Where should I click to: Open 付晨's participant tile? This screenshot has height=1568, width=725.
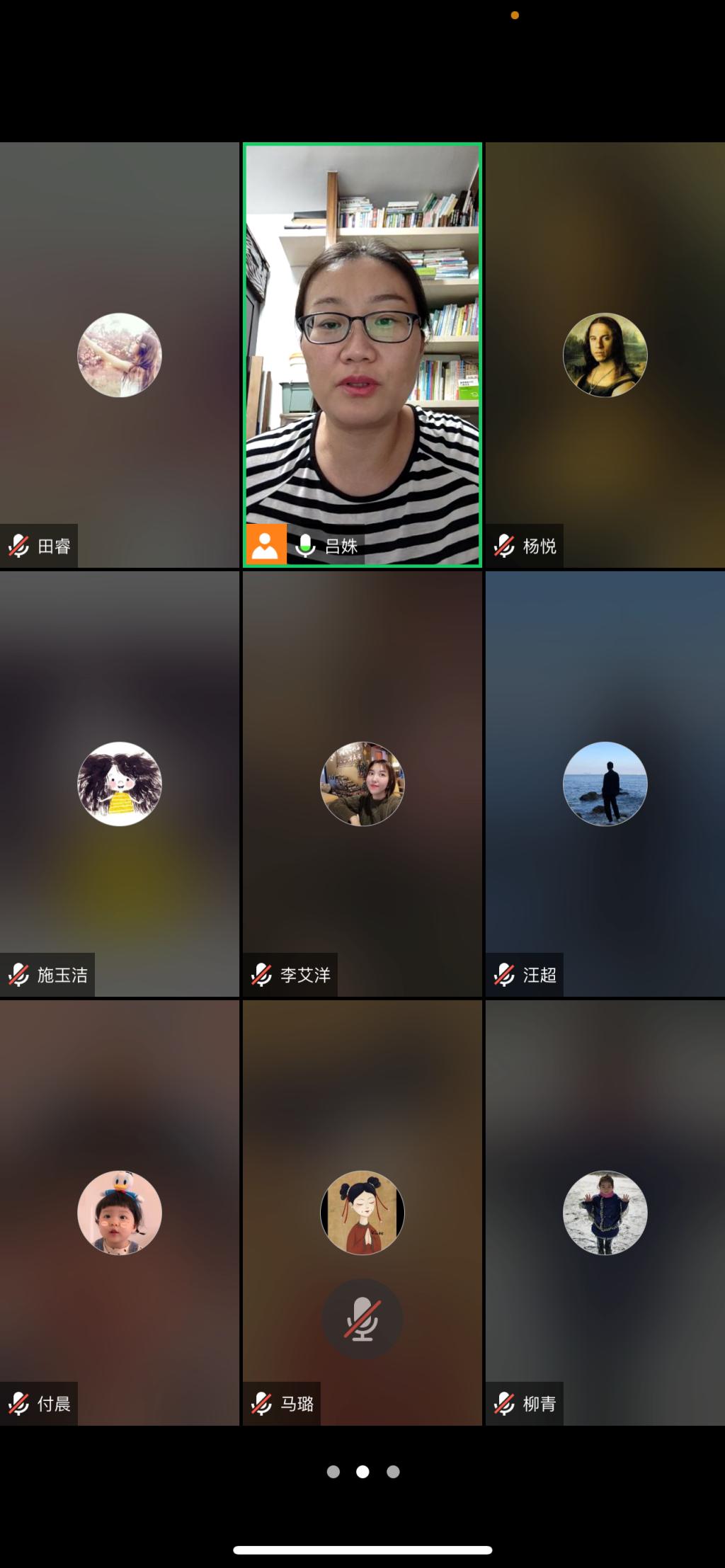coord(119,1212)
